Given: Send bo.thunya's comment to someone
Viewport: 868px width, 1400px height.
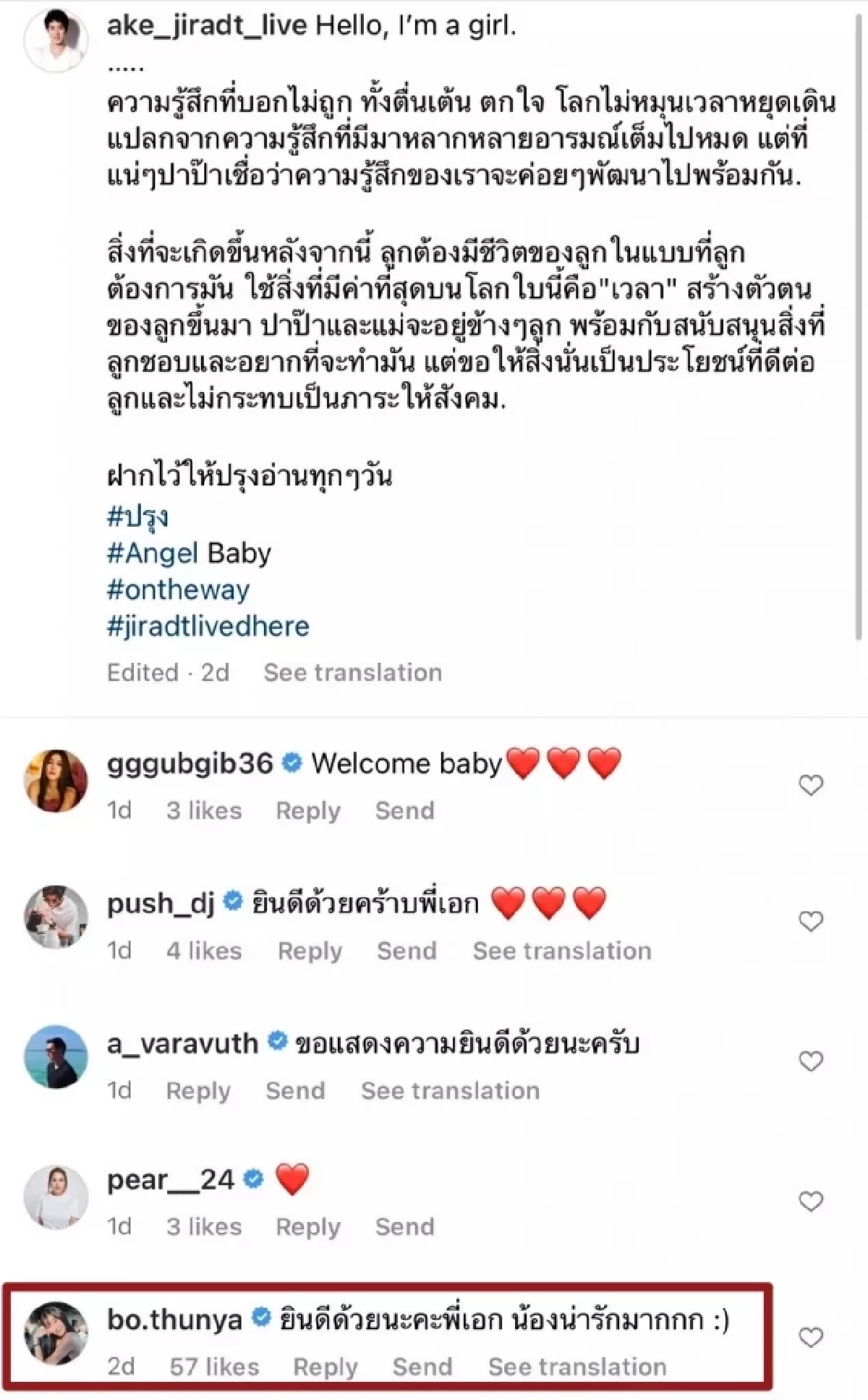Looking at the screenshot, I should tap(422, 1367).
